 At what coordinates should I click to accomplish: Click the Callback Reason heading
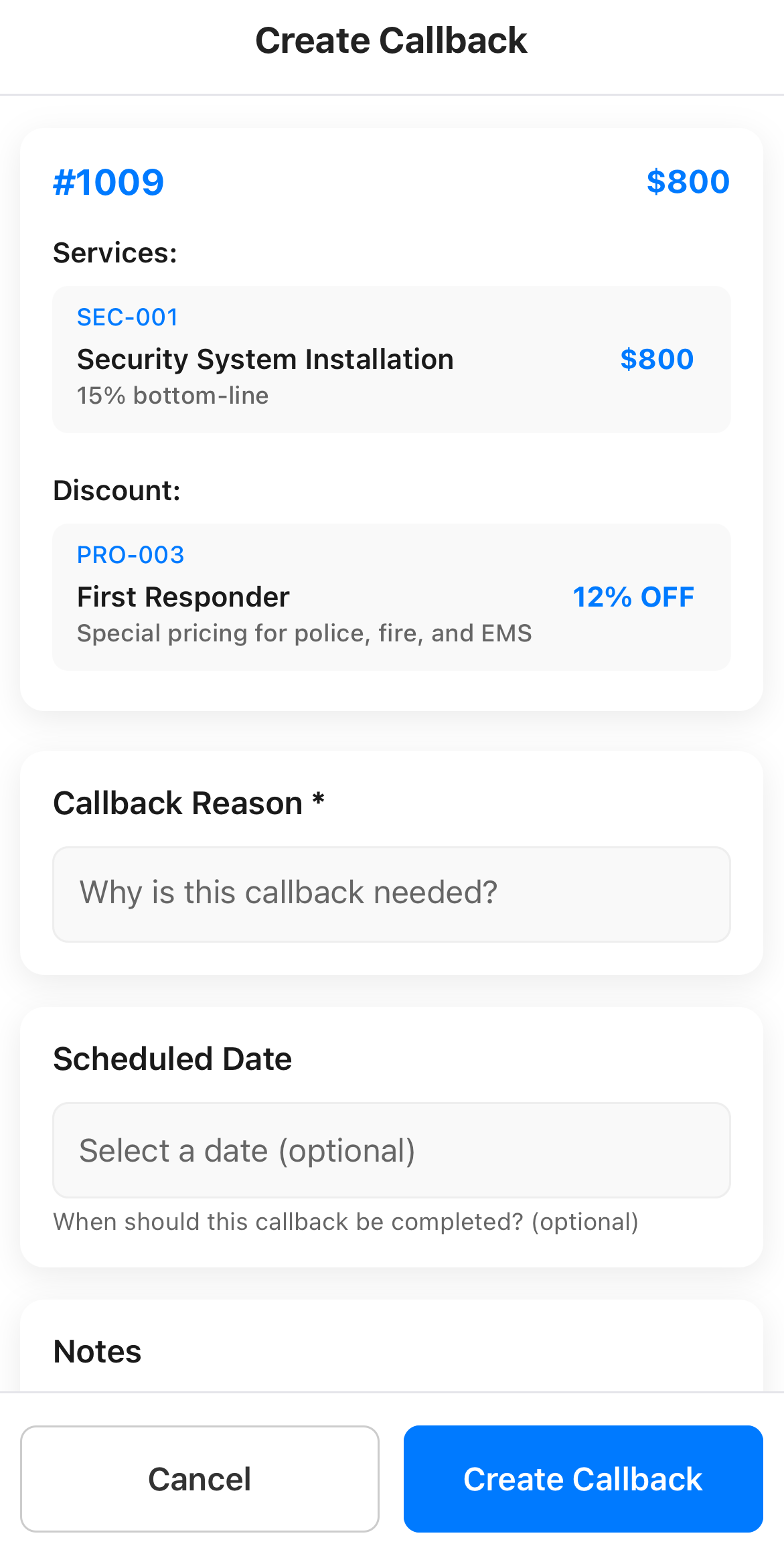[188, 803]
